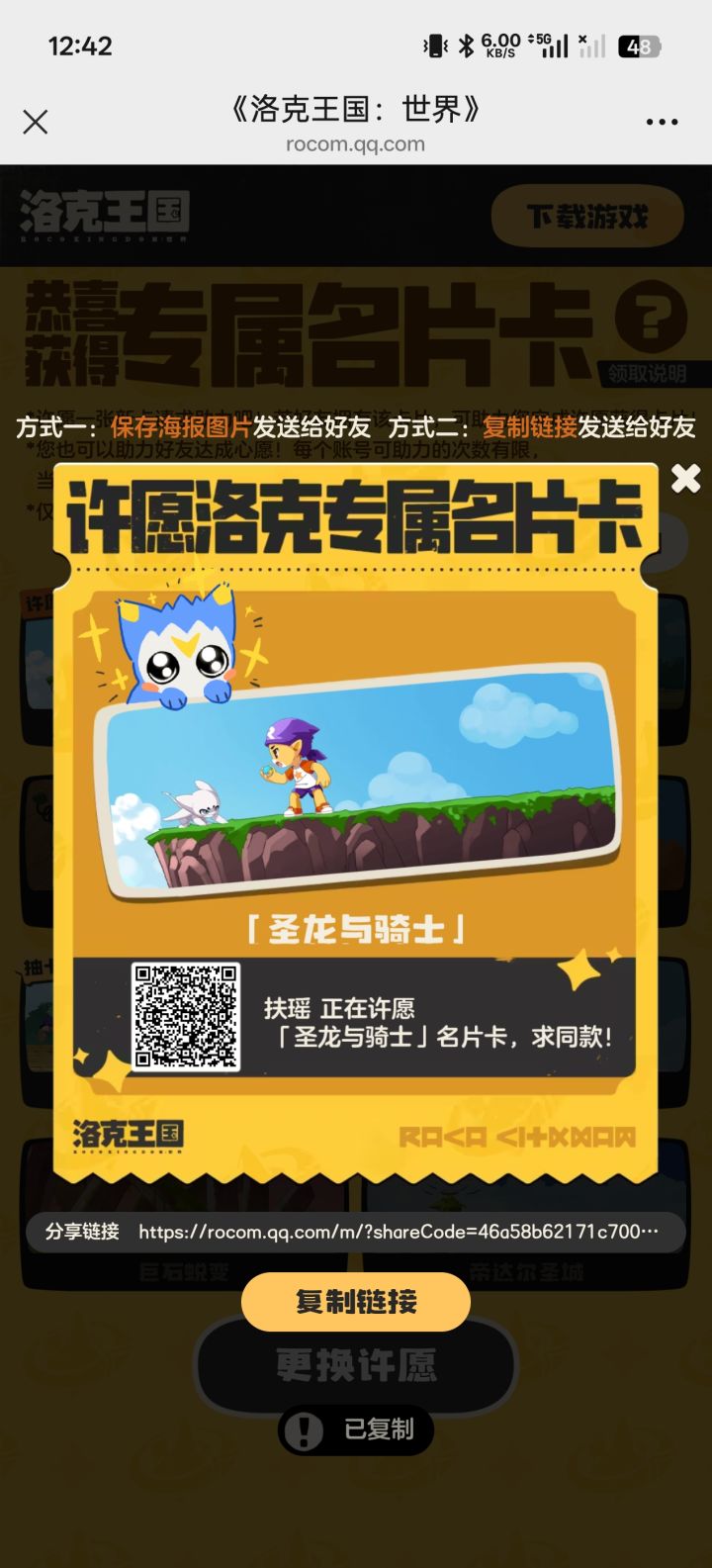This screenshot has width=712, height=1568.
Task: Open the three-dot options menu at top right
Action: [661, 121]
